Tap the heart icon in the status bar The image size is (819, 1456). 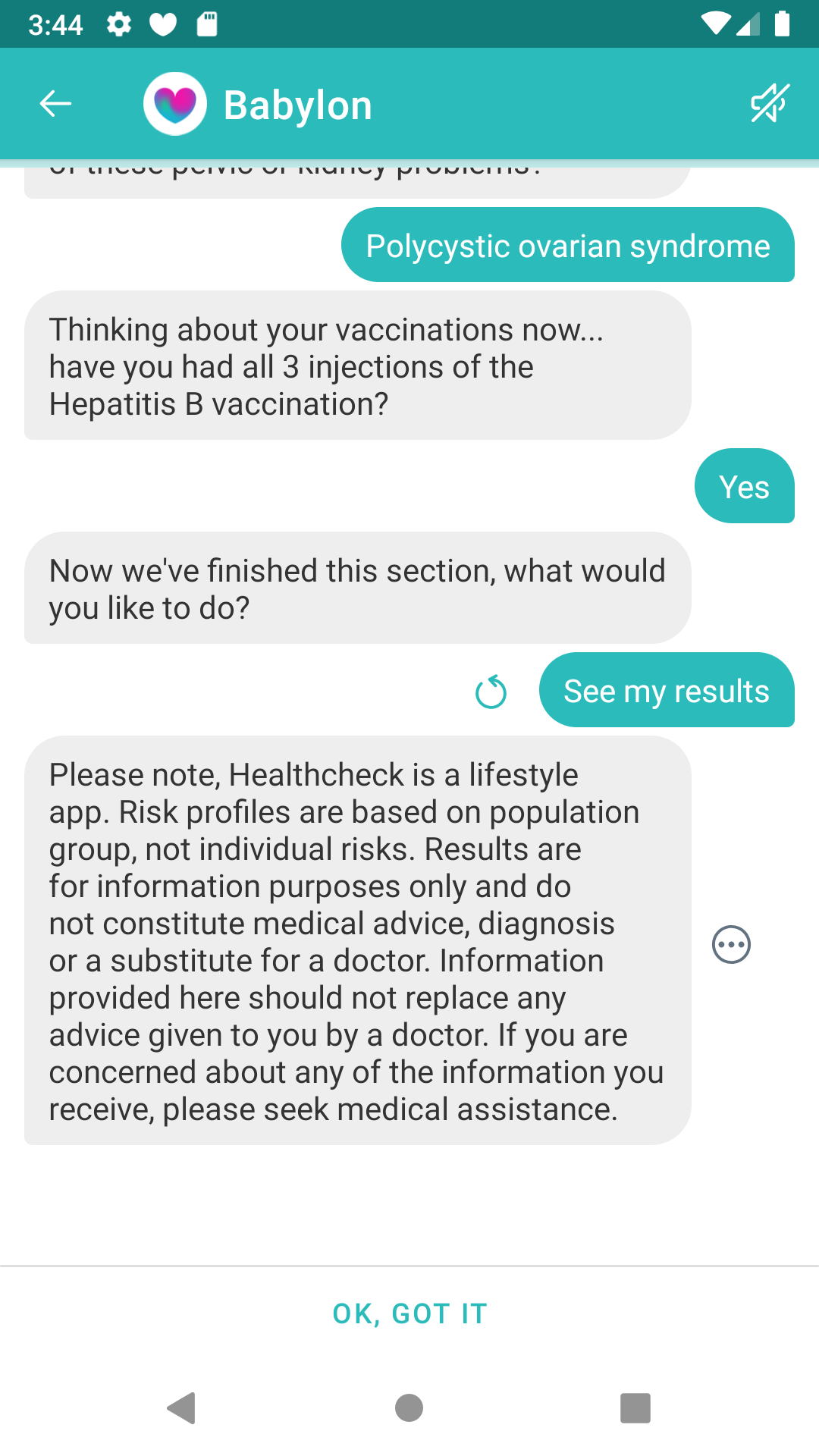(165, 24)
